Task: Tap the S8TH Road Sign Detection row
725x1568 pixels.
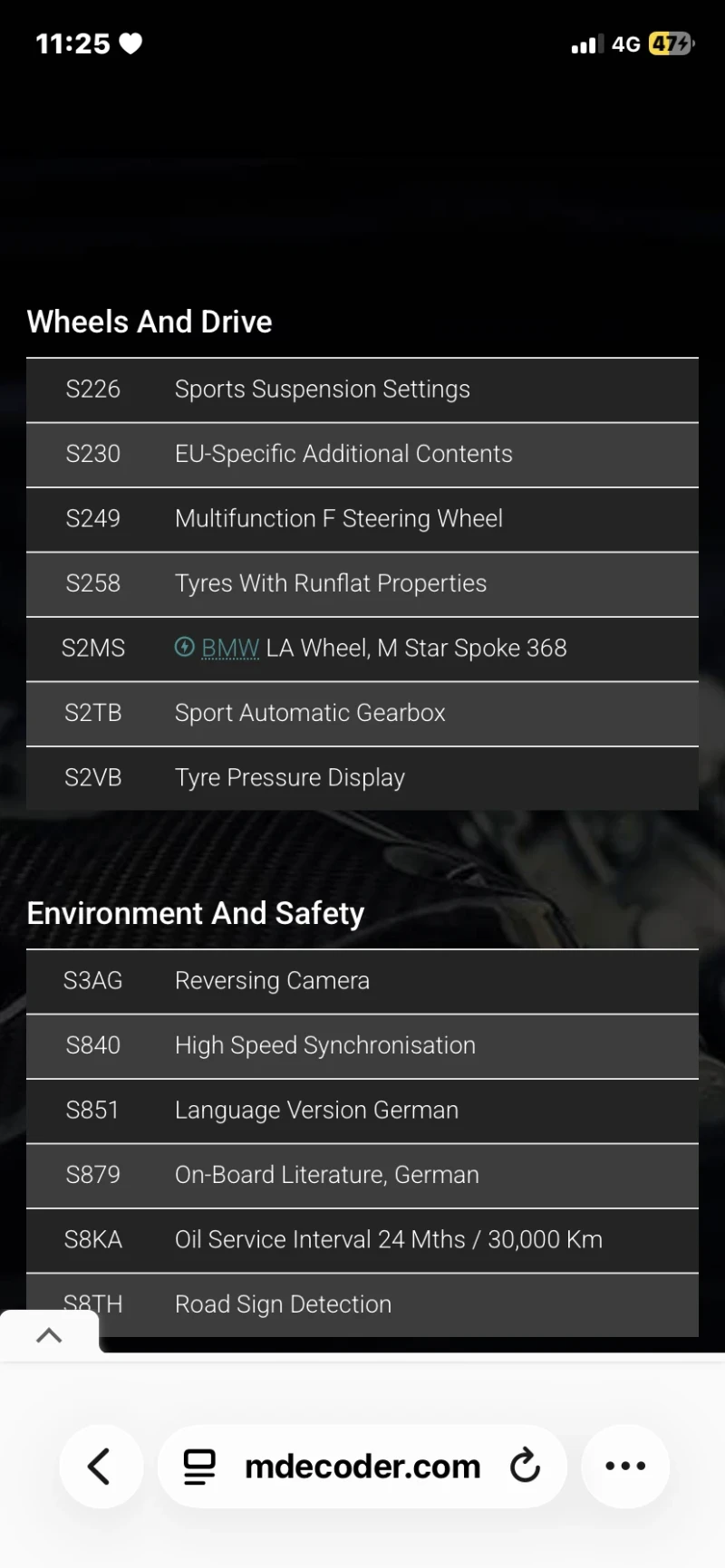Action: tap(362, 1304)
